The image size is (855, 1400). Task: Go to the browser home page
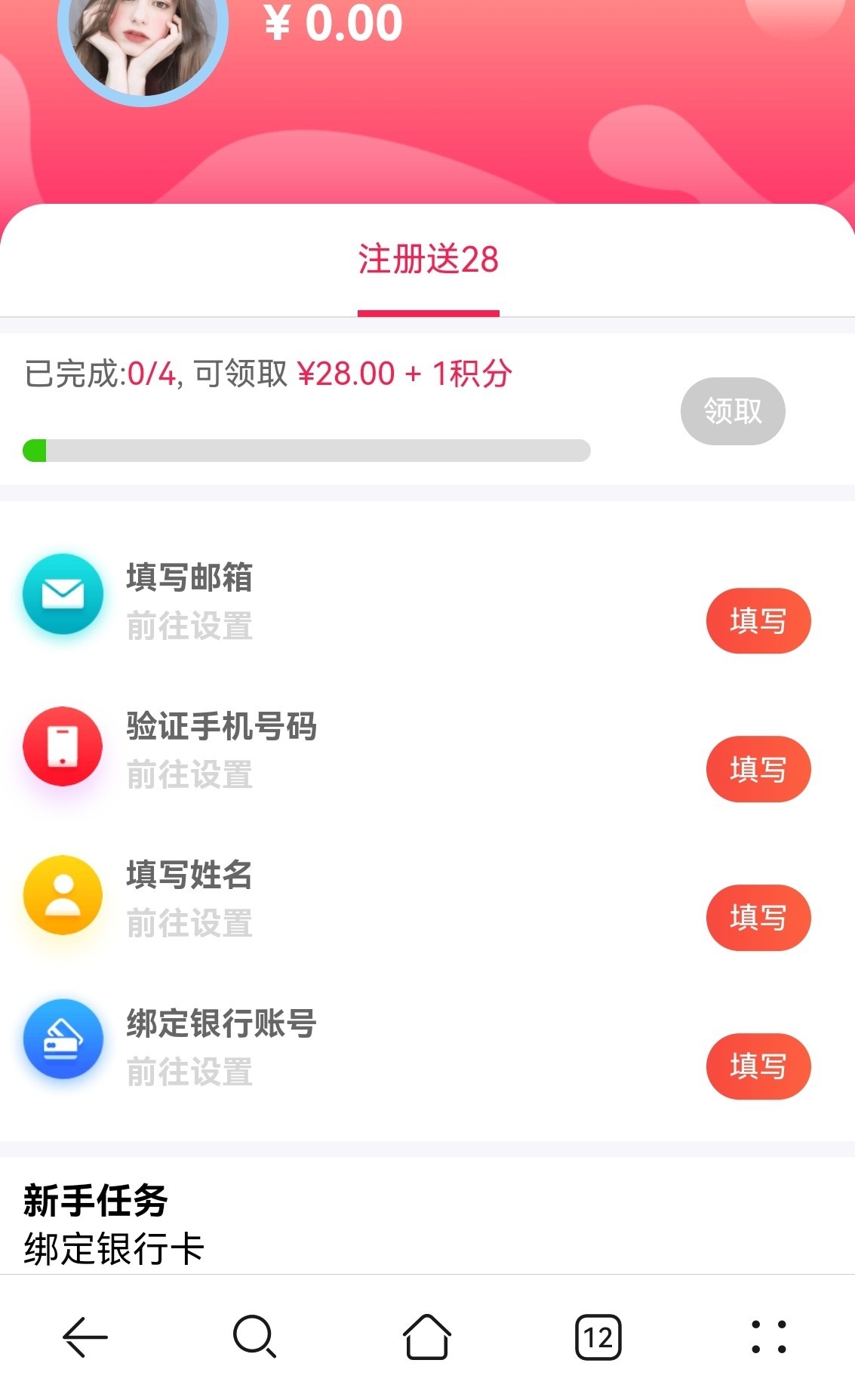(x=427, y=1337)
